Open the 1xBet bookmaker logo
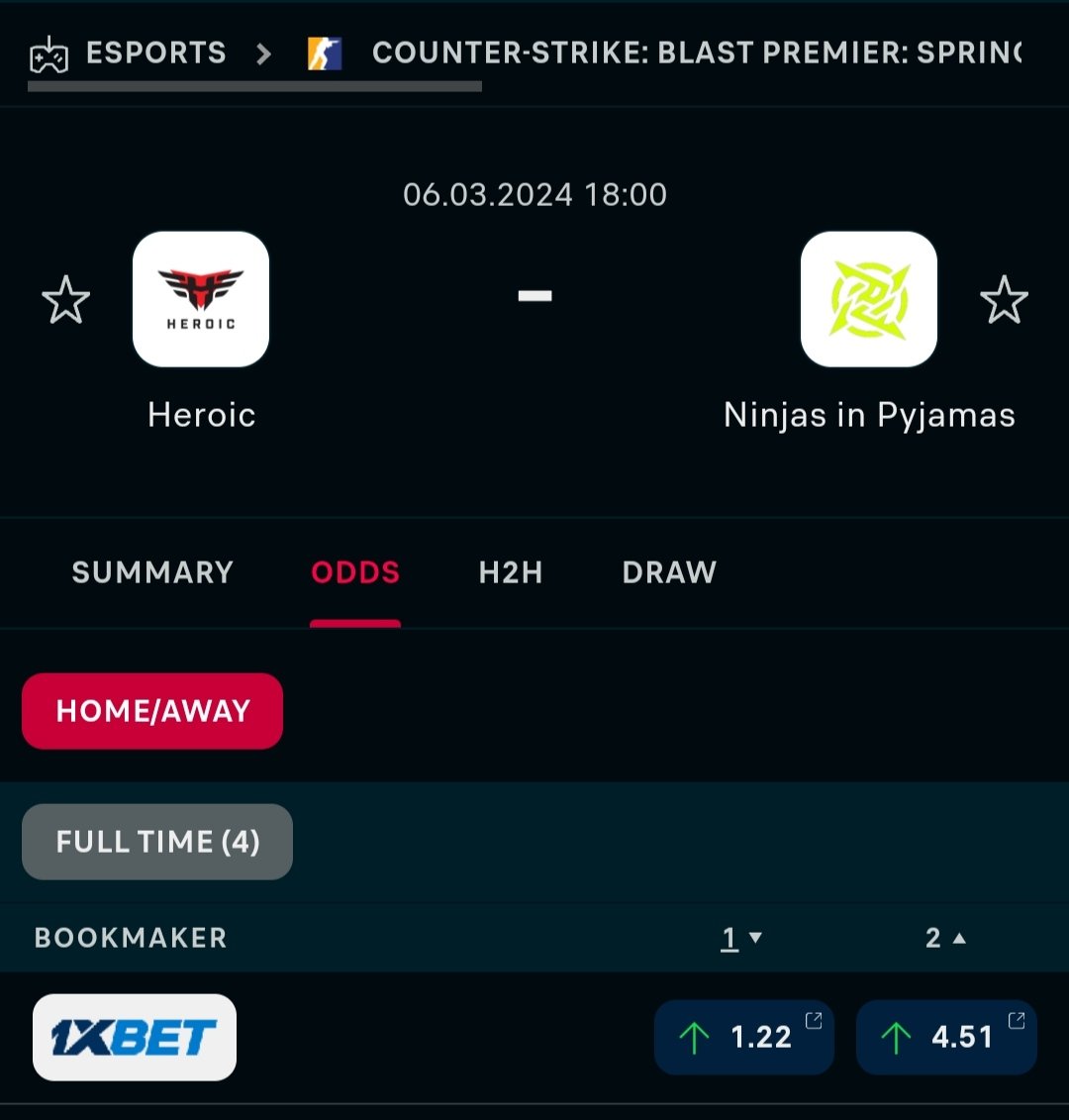This screenshot has width=1069, height=1120. coord(135,1037)
